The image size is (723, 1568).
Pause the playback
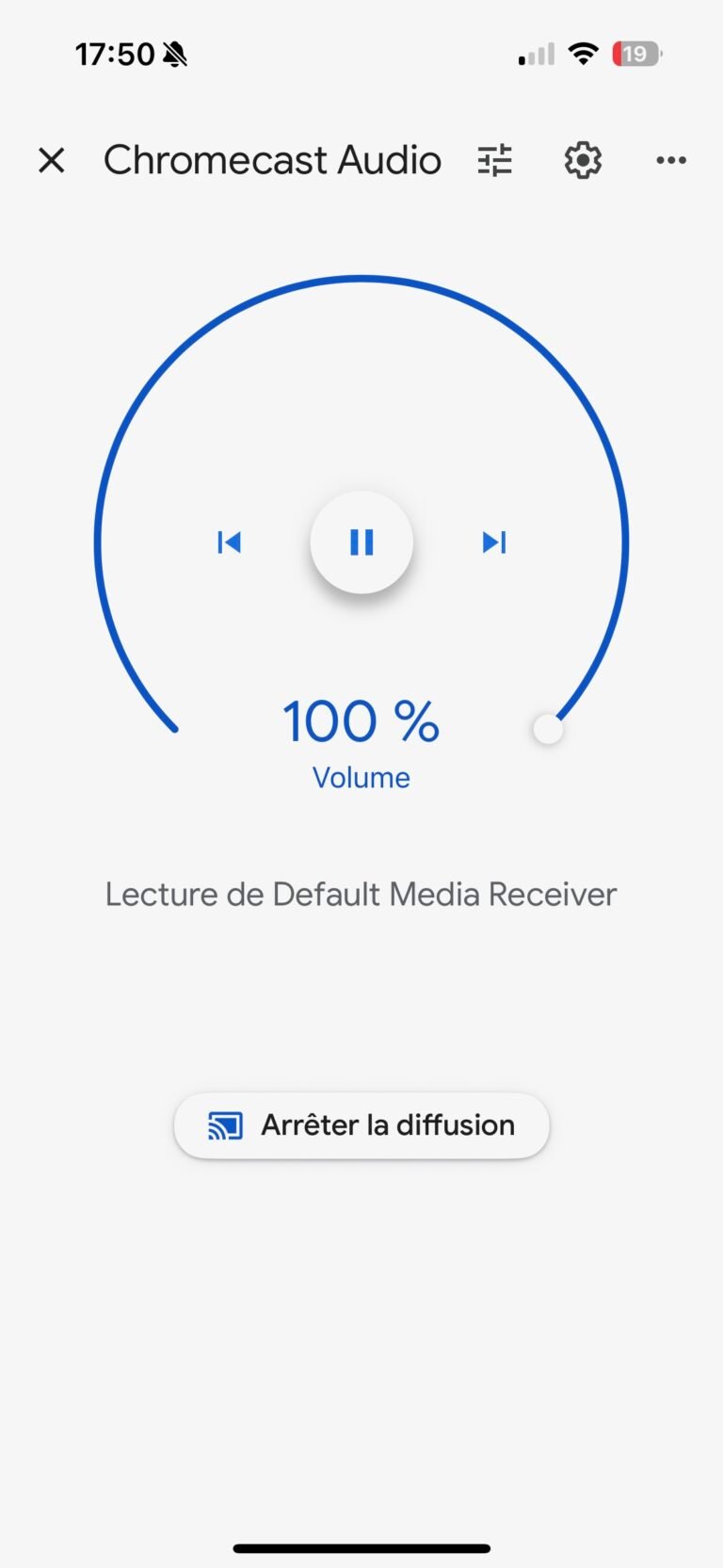361,542
